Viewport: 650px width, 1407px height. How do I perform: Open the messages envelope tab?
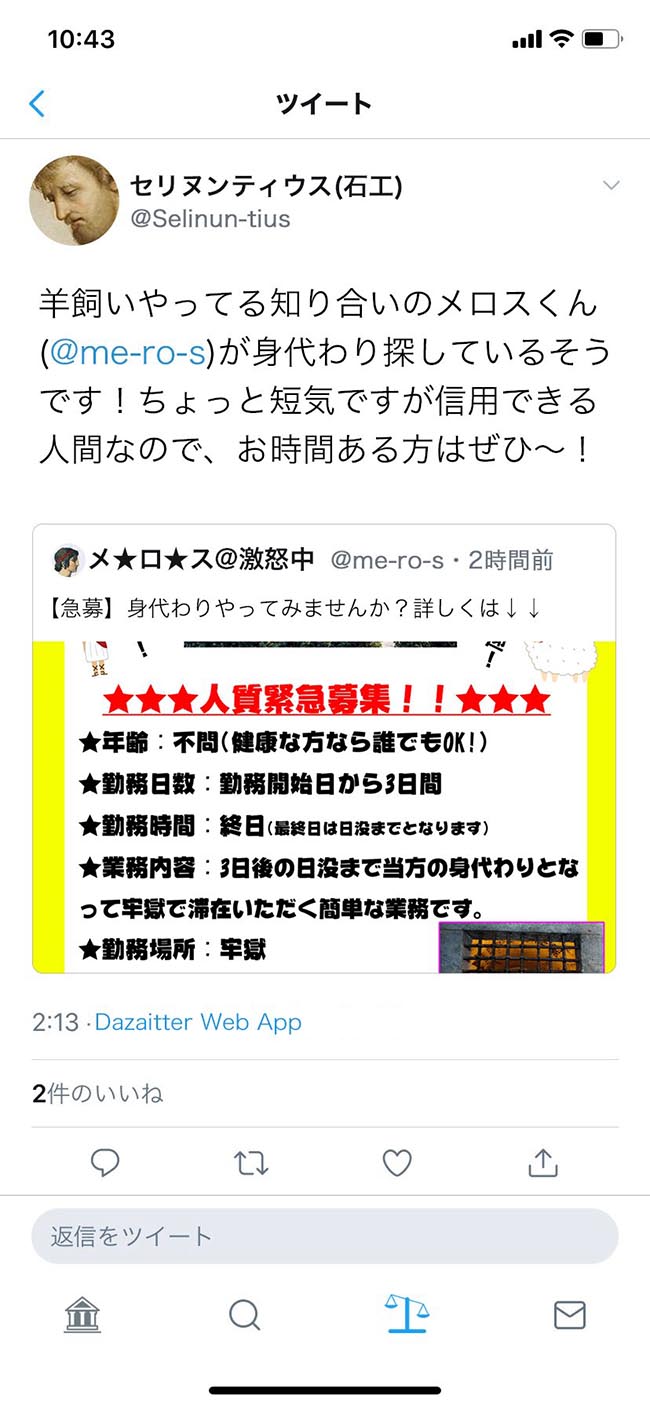click(x=569, y=1316)
